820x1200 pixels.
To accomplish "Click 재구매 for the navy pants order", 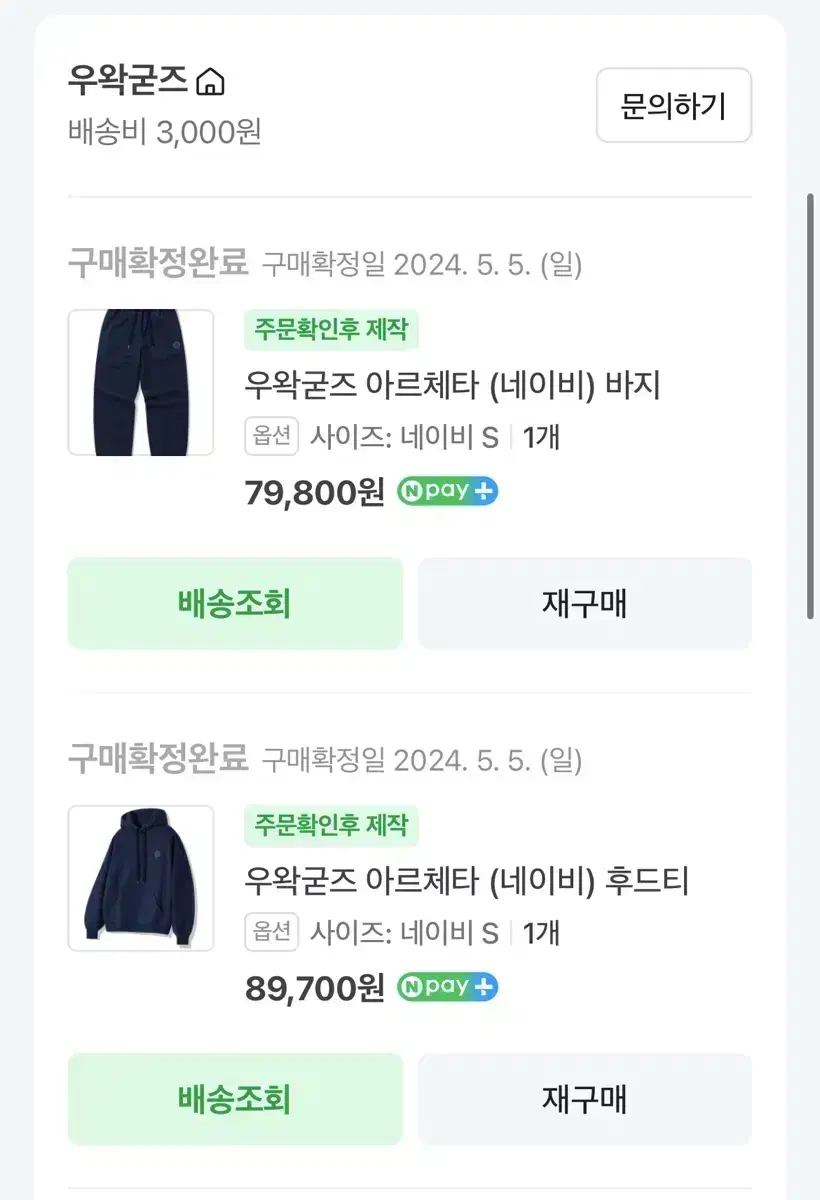I will (585, 603).
